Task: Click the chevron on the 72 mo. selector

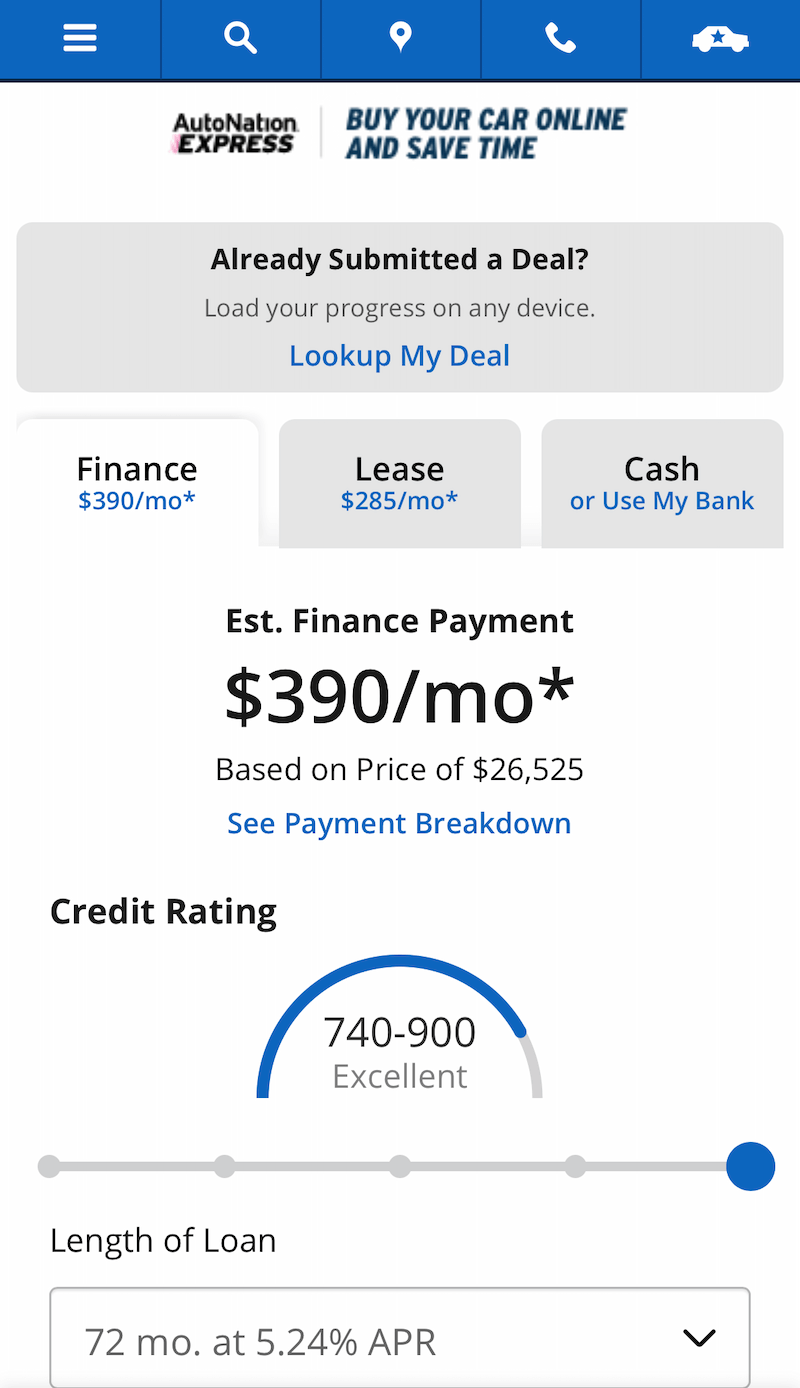Action: click(x=700, y=1337)
